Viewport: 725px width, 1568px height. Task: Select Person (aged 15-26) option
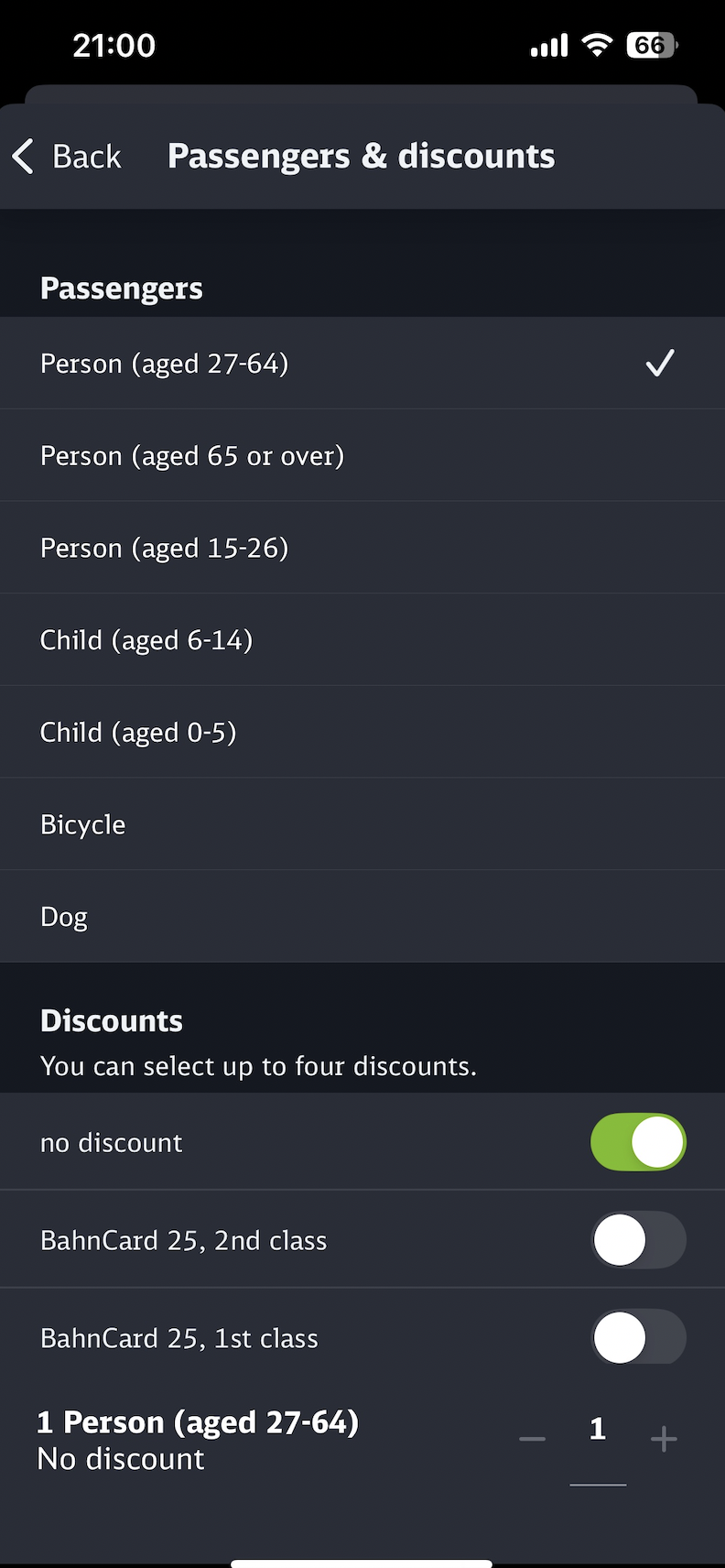click(x=362, y=548)
